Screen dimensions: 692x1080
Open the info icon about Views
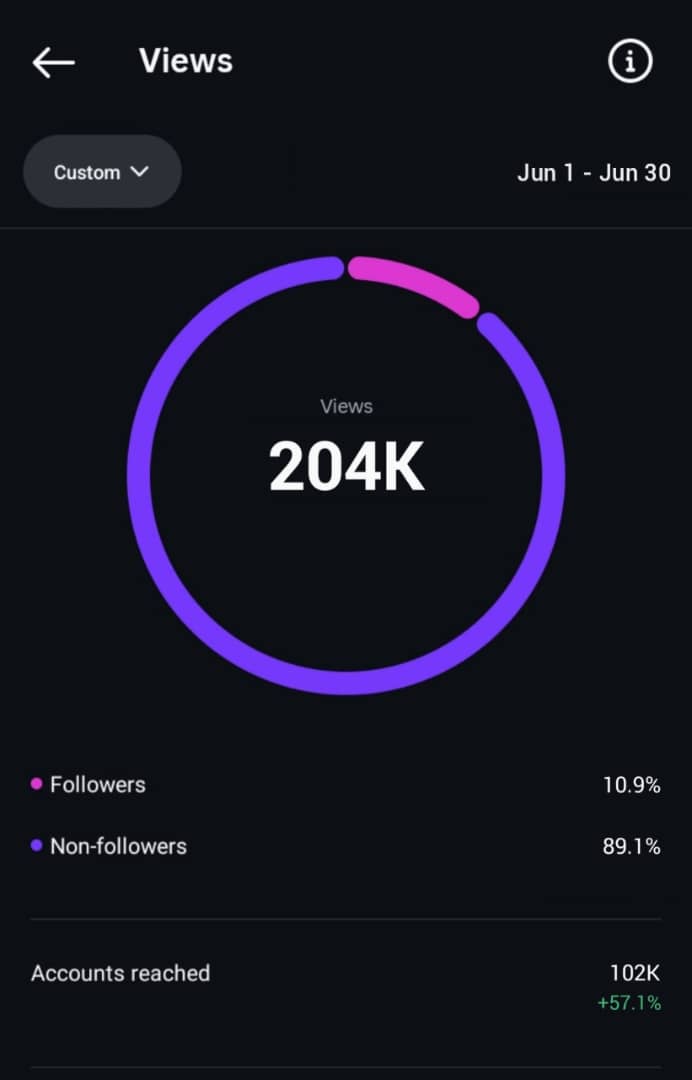tap(630, 62)
